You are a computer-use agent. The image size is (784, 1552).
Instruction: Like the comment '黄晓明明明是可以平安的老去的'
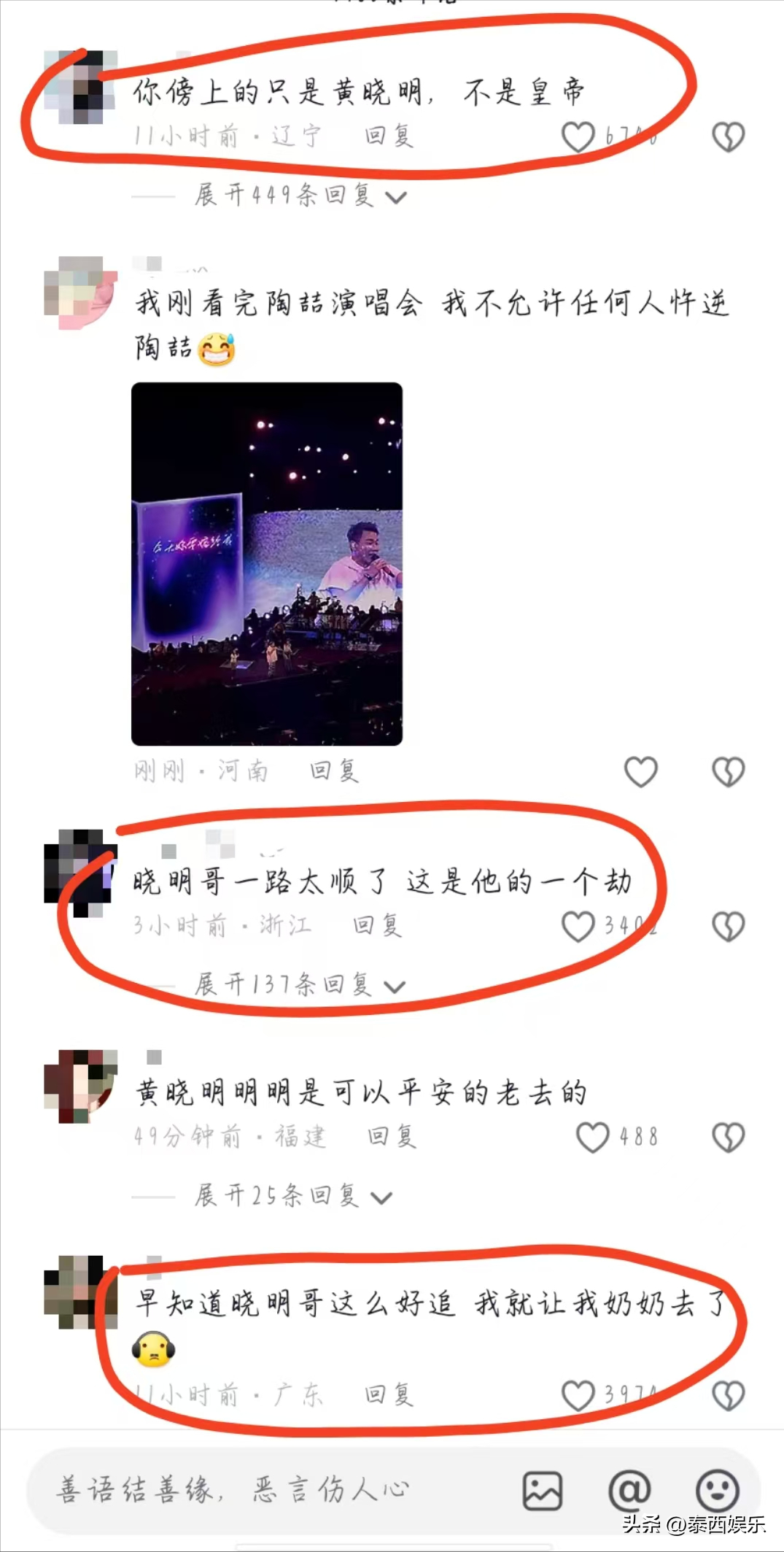pyautogui.click(x=593, y=1137)
